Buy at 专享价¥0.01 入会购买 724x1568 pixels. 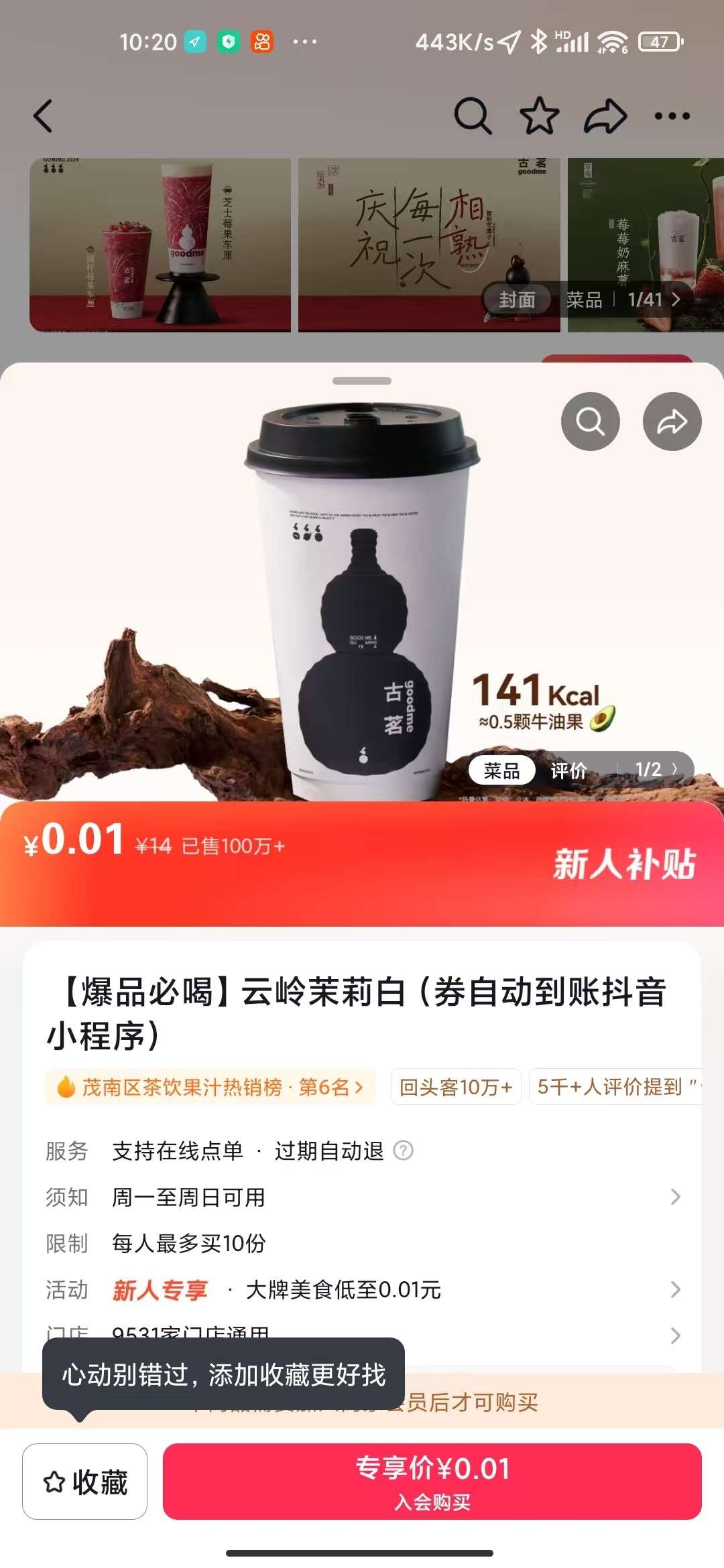[432, 1482]
